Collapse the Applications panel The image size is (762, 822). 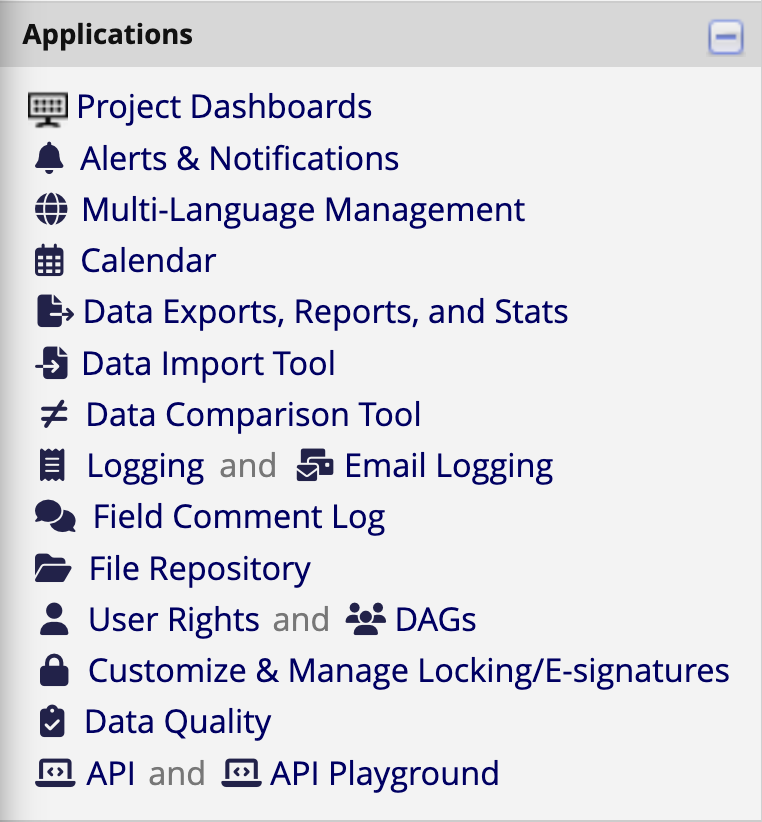click(x=725, y=38)
